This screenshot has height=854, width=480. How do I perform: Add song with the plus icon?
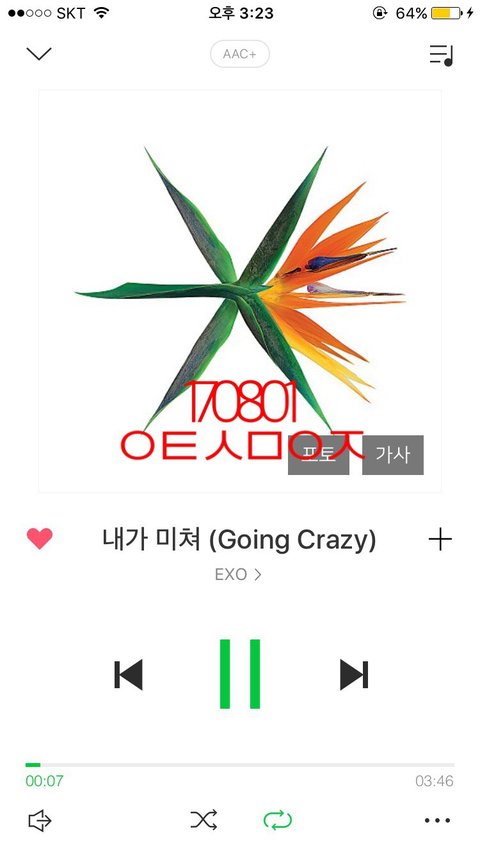coord(440,539)
